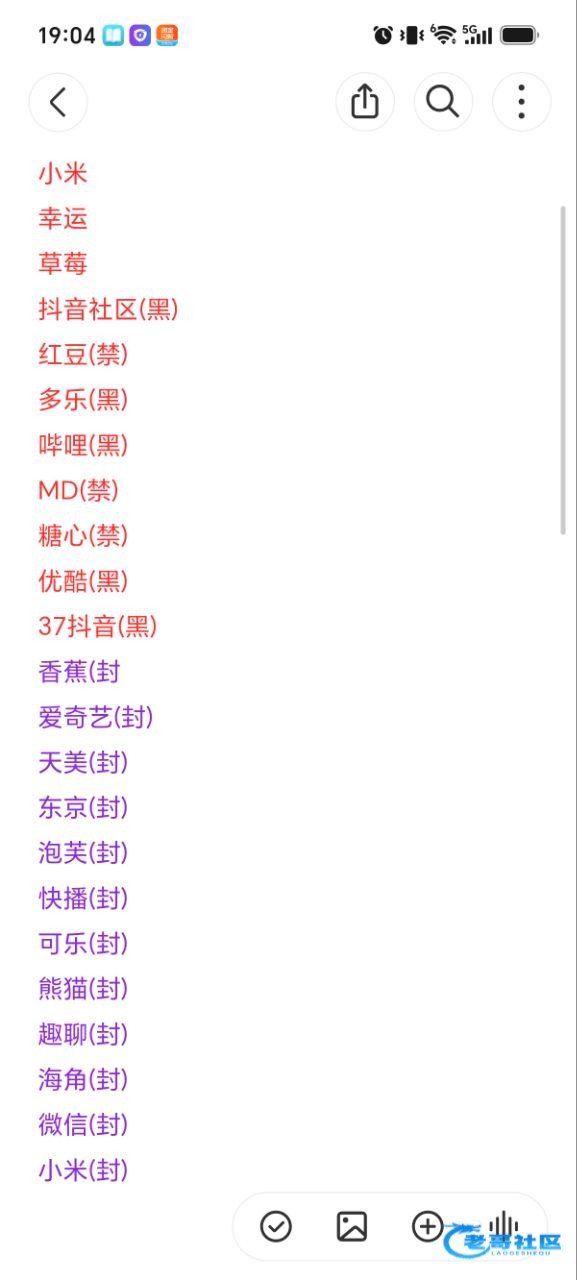Image resolution: width=577 pixels, height=1280 pixels.
Task: Open the three-dot overflow menu
Action: [x=522, y=102]
